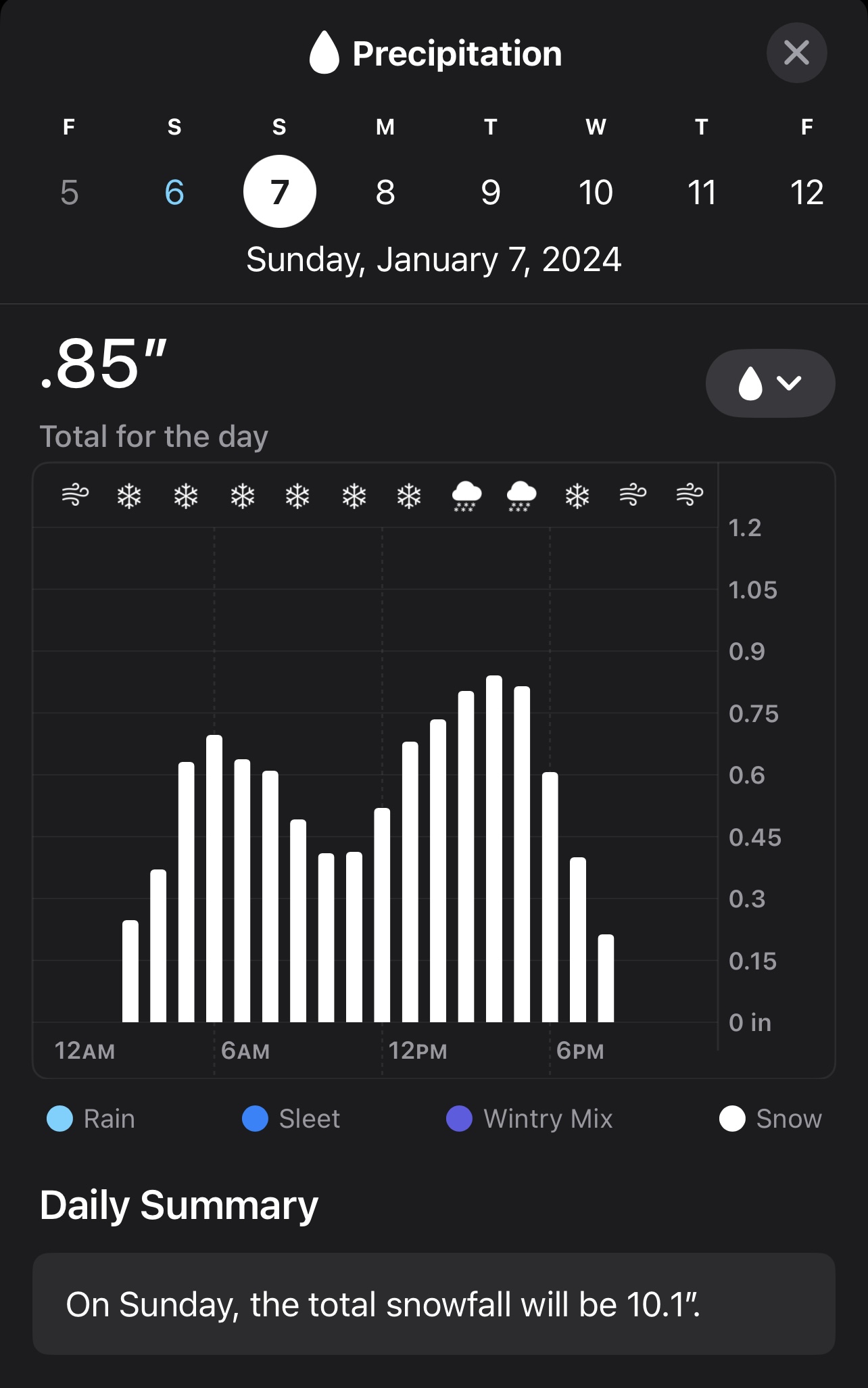View Wednesday the 10th precipitation
Viewport: 868px width, 1388px height.
tap(596, 192)
